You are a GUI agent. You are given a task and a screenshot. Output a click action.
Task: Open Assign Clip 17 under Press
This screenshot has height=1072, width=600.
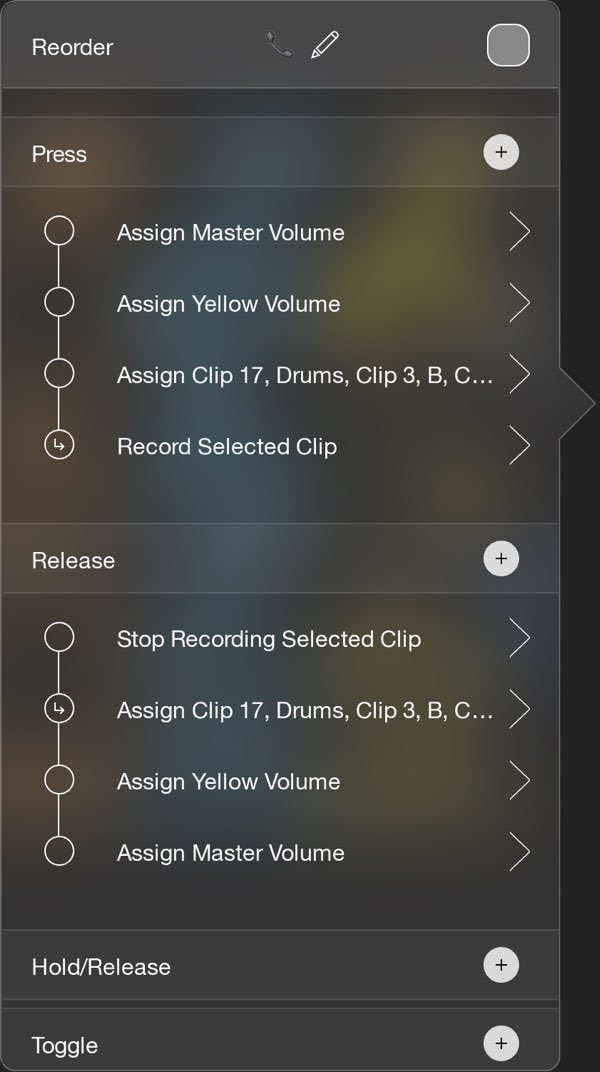click(280, 375)
